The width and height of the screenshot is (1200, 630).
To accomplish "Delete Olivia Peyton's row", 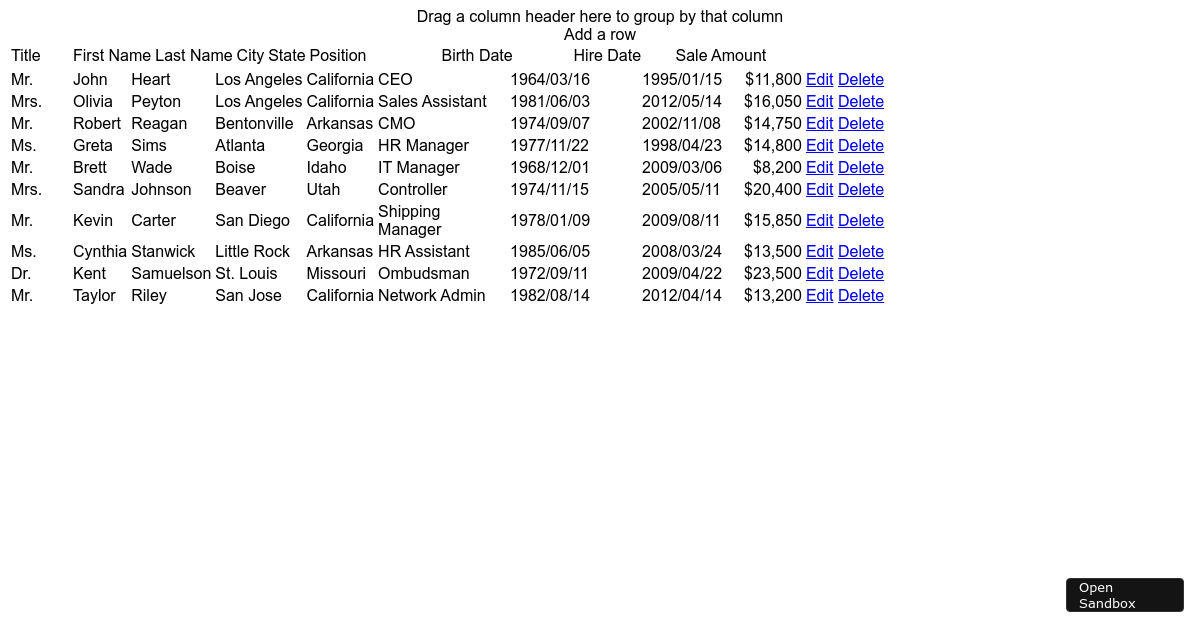I will [860, 102].
